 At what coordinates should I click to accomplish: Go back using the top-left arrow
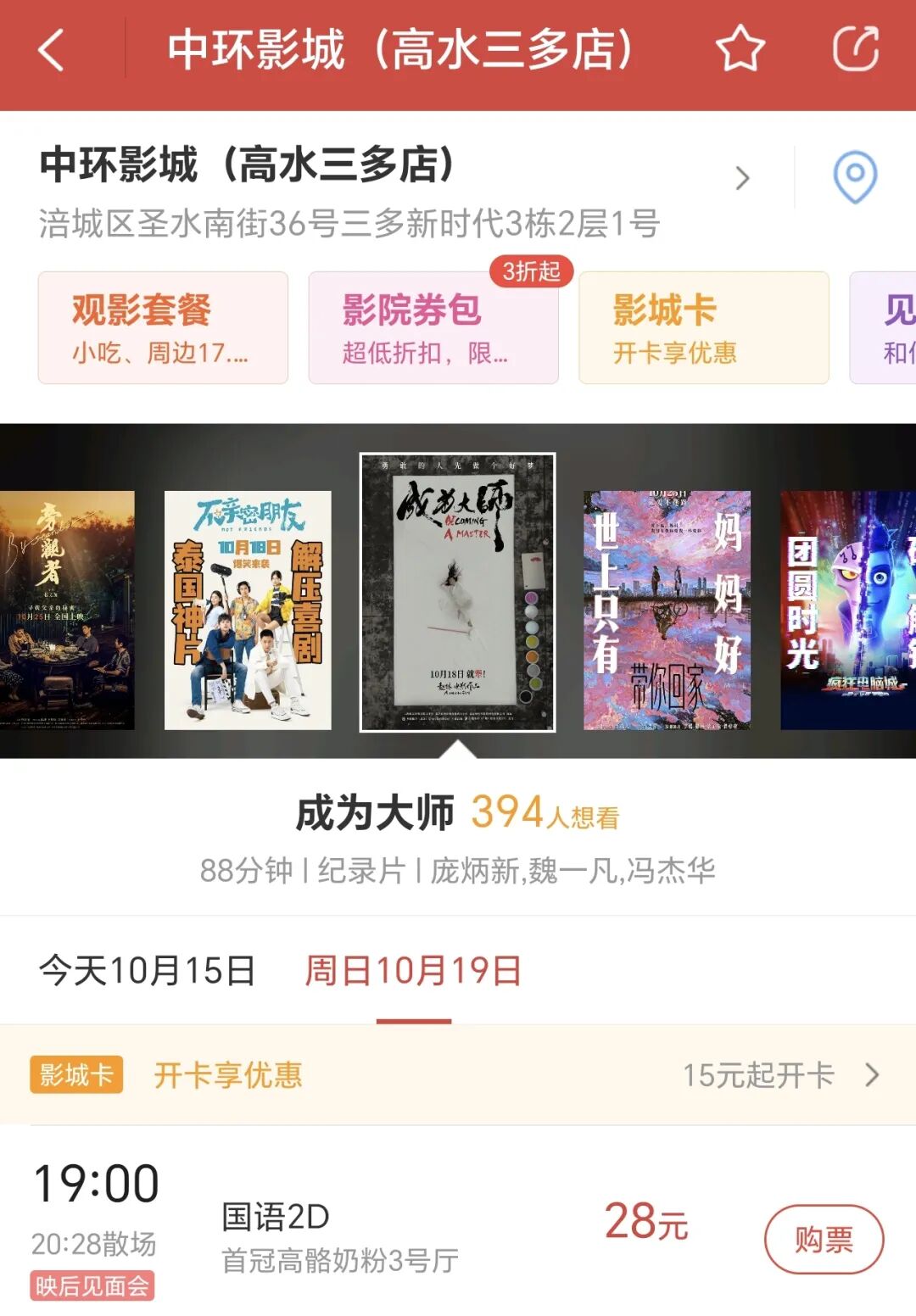(53, 49)
